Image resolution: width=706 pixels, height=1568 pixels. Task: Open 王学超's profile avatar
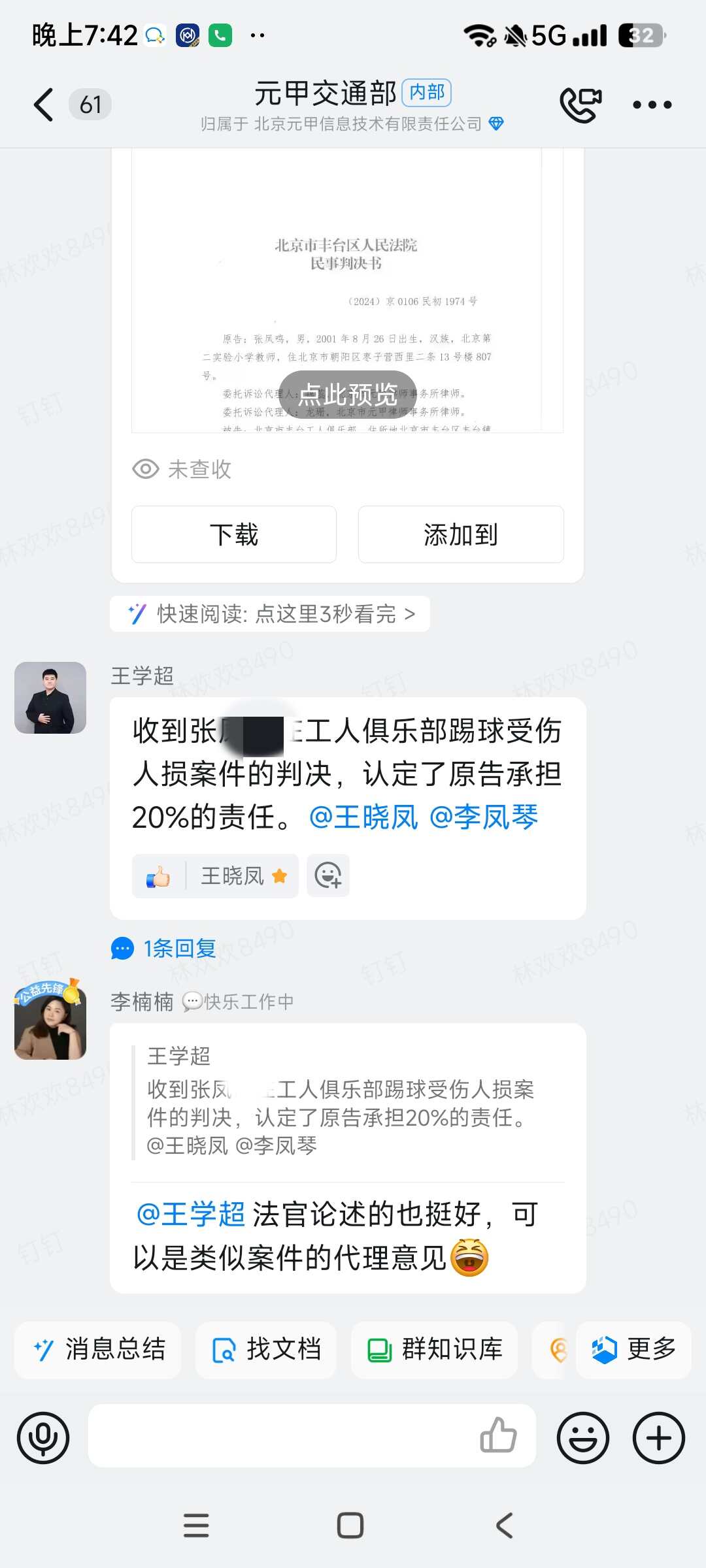pyautogui.click(x=50, y=698)
